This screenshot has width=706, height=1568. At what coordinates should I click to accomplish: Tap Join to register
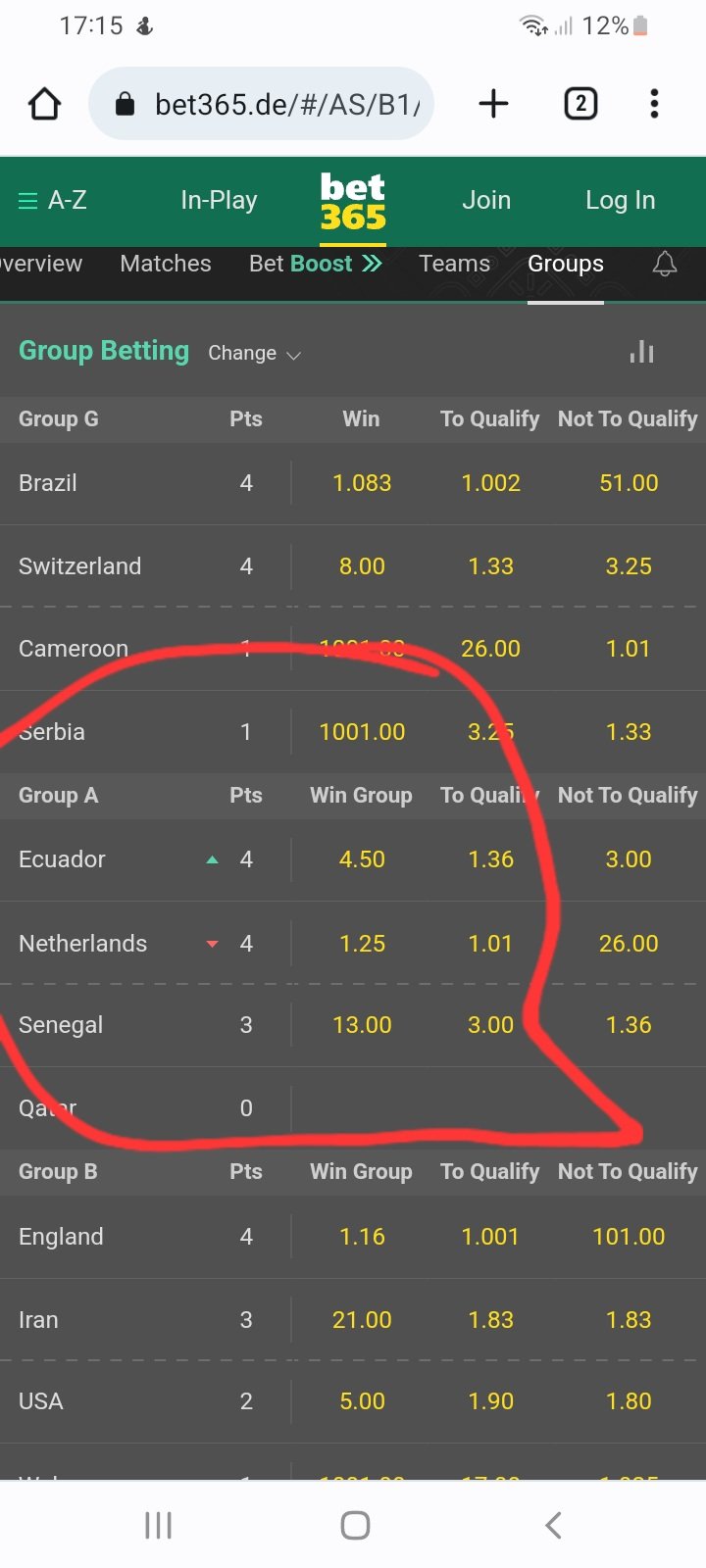[486, 201]
